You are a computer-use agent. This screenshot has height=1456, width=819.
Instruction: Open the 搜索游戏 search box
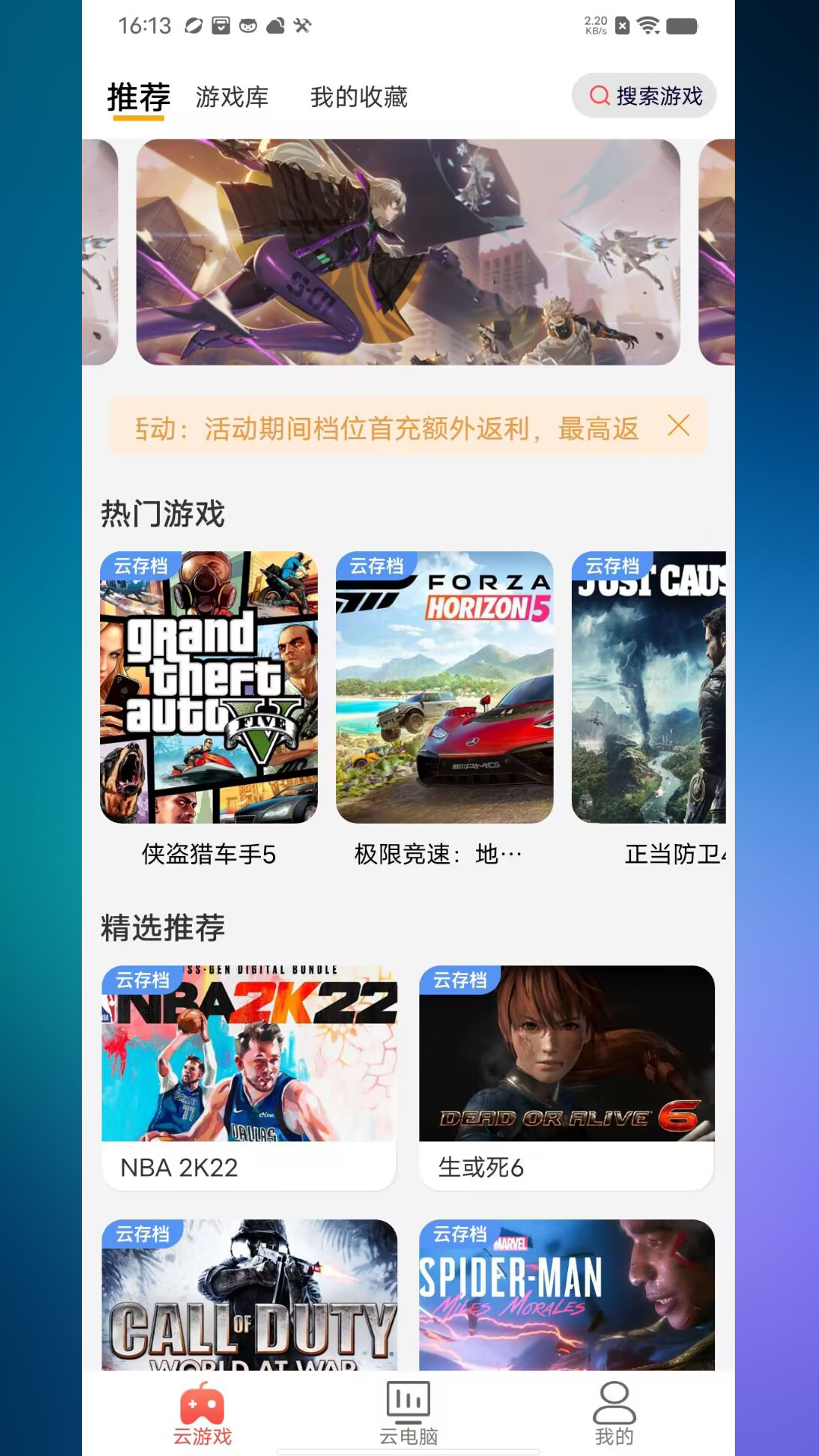tap(644, 96)
